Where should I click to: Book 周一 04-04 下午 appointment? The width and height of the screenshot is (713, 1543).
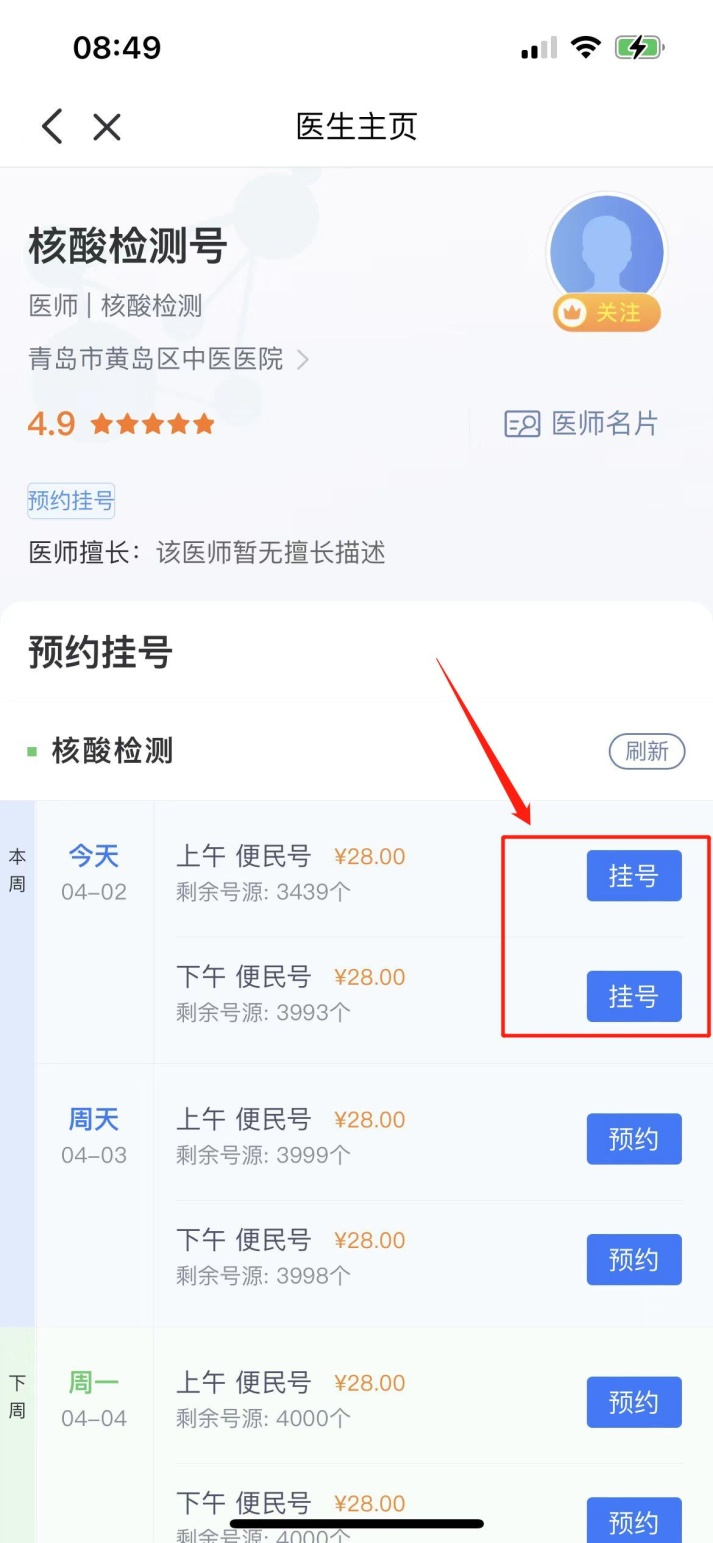click(x=633, y=1520)
